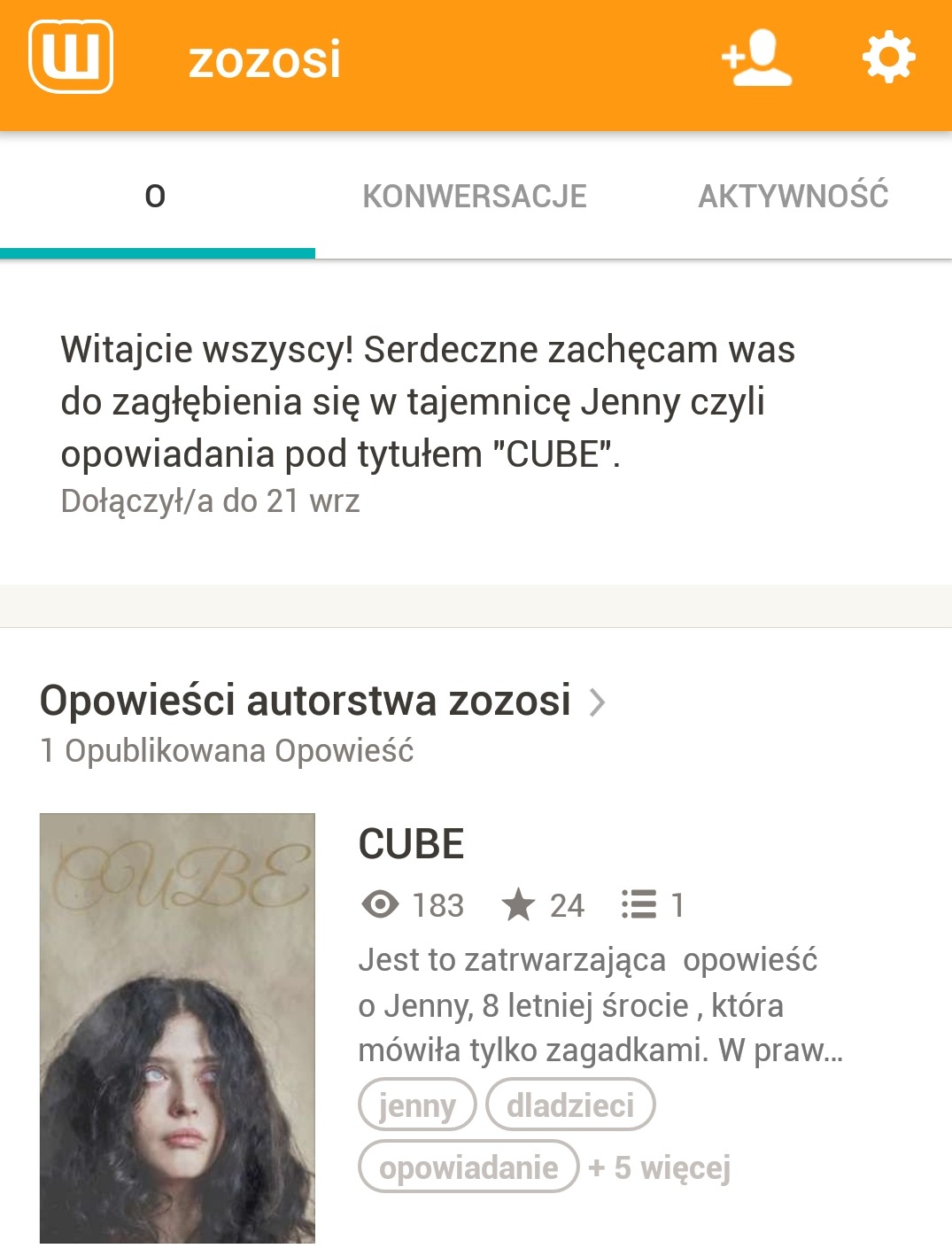The image size is (952, 1256).
Task: Open Opowieści autorstwa zozosi list
Action: pyautogui.click(x=323, y=701)
